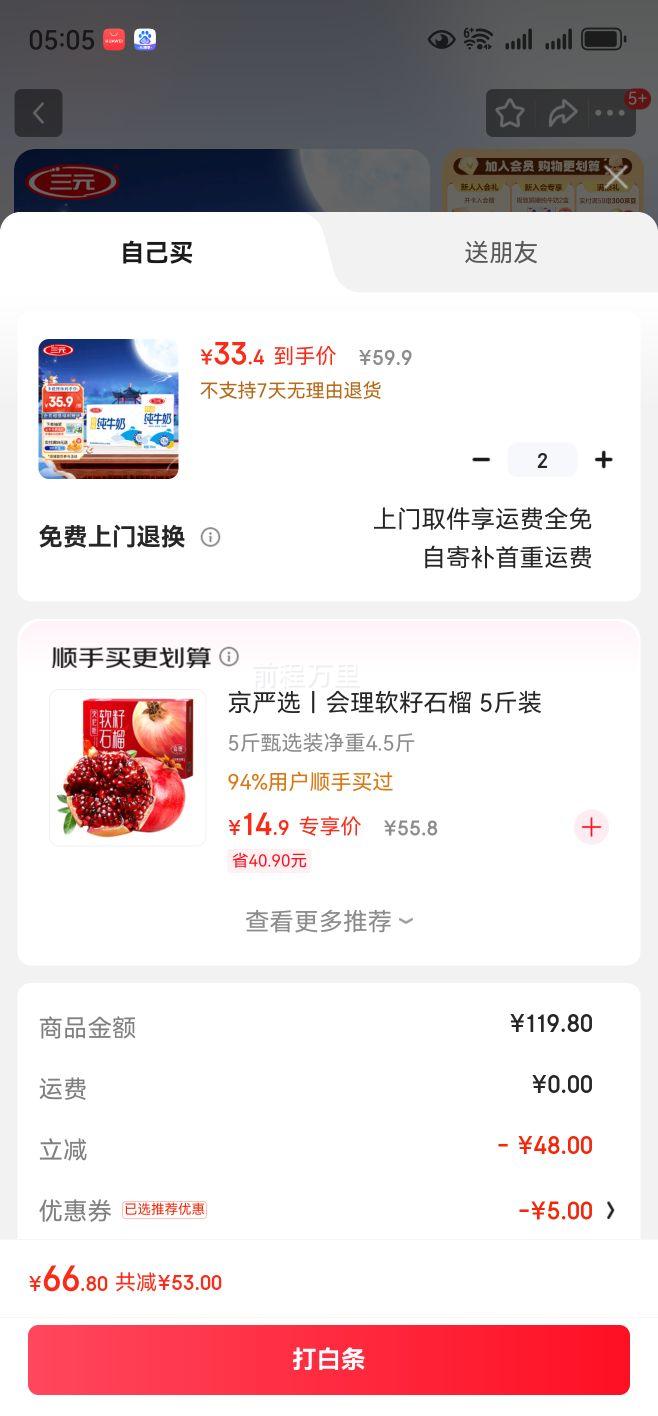Open the 会理软籽石榴 product image
This screenshot has height=1416, width=658.
tap(127, 768)
